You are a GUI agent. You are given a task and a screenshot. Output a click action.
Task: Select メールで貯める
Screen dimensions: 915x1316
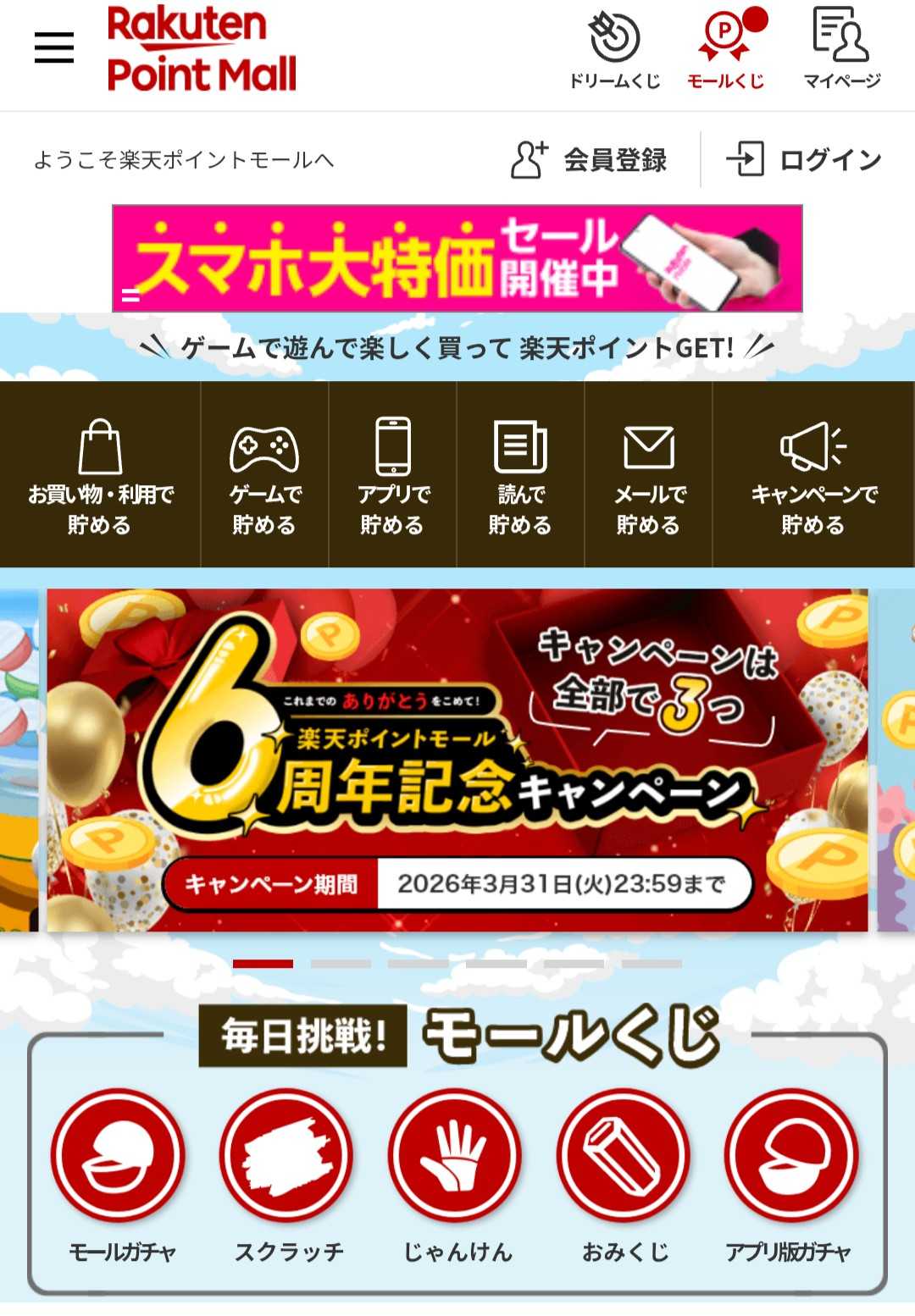tap(648, 474)
